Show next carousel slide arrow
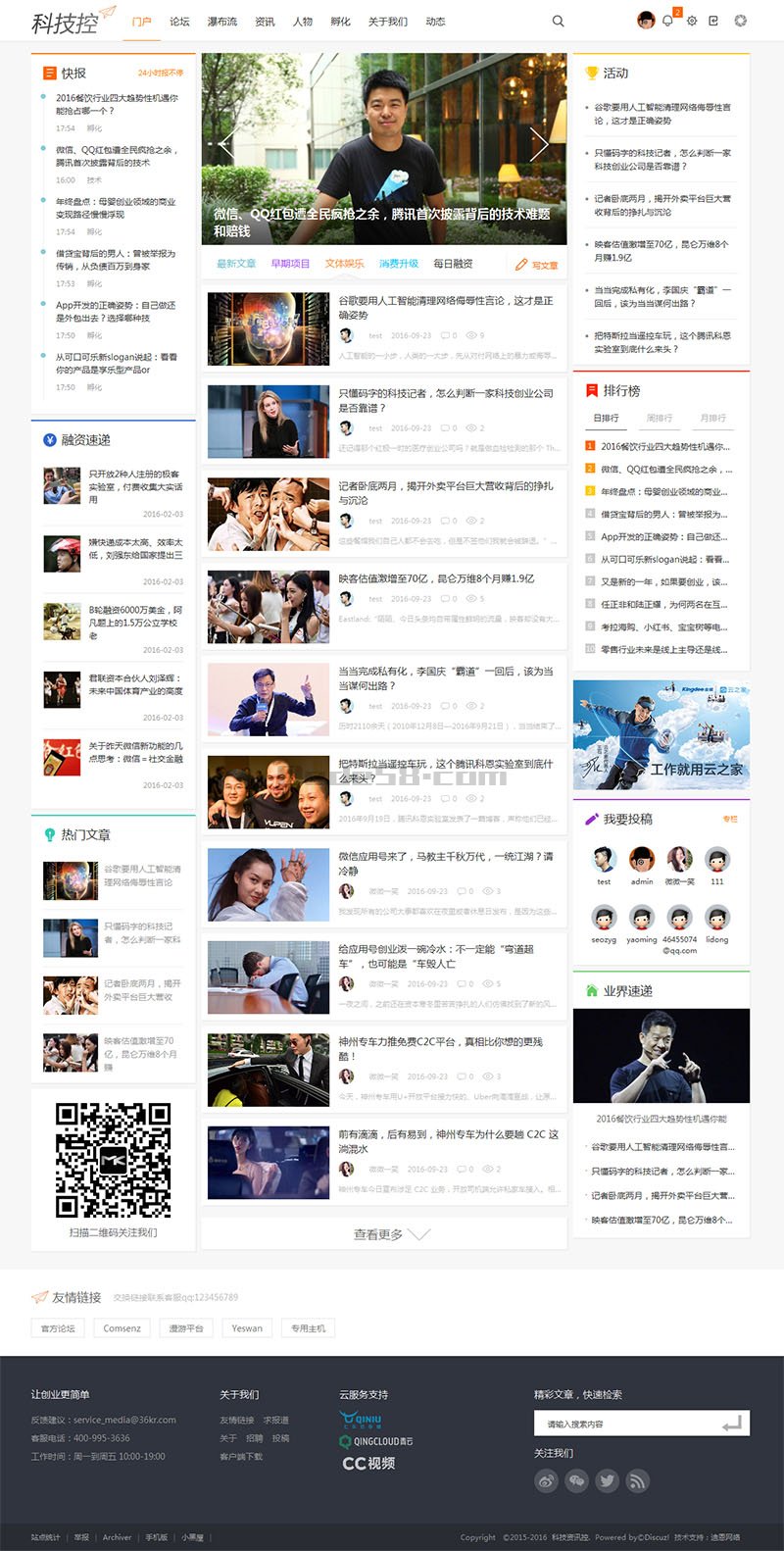The width and height of the screenshot is (784, 1551). (538, 145)
